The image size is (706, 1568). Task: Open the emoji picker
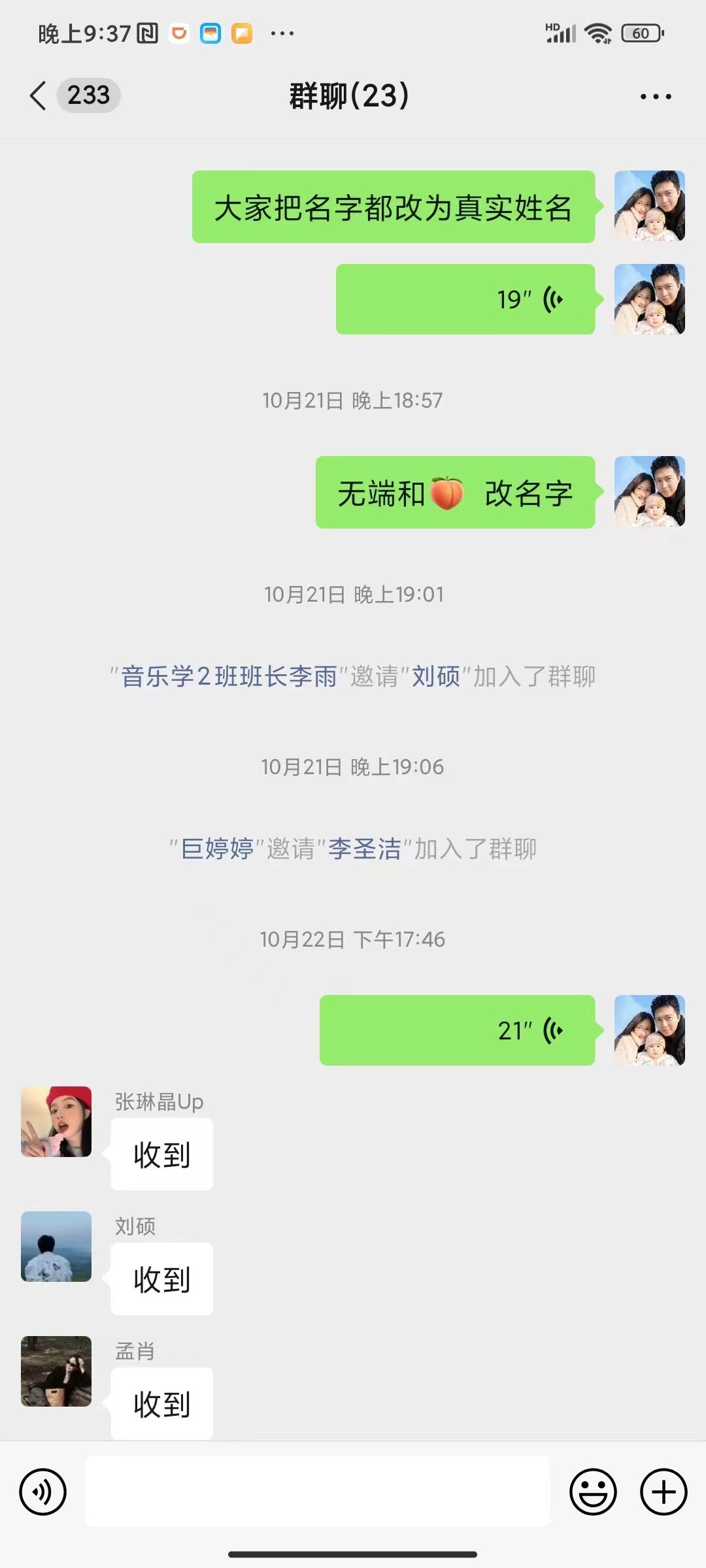click(593, 1492)
